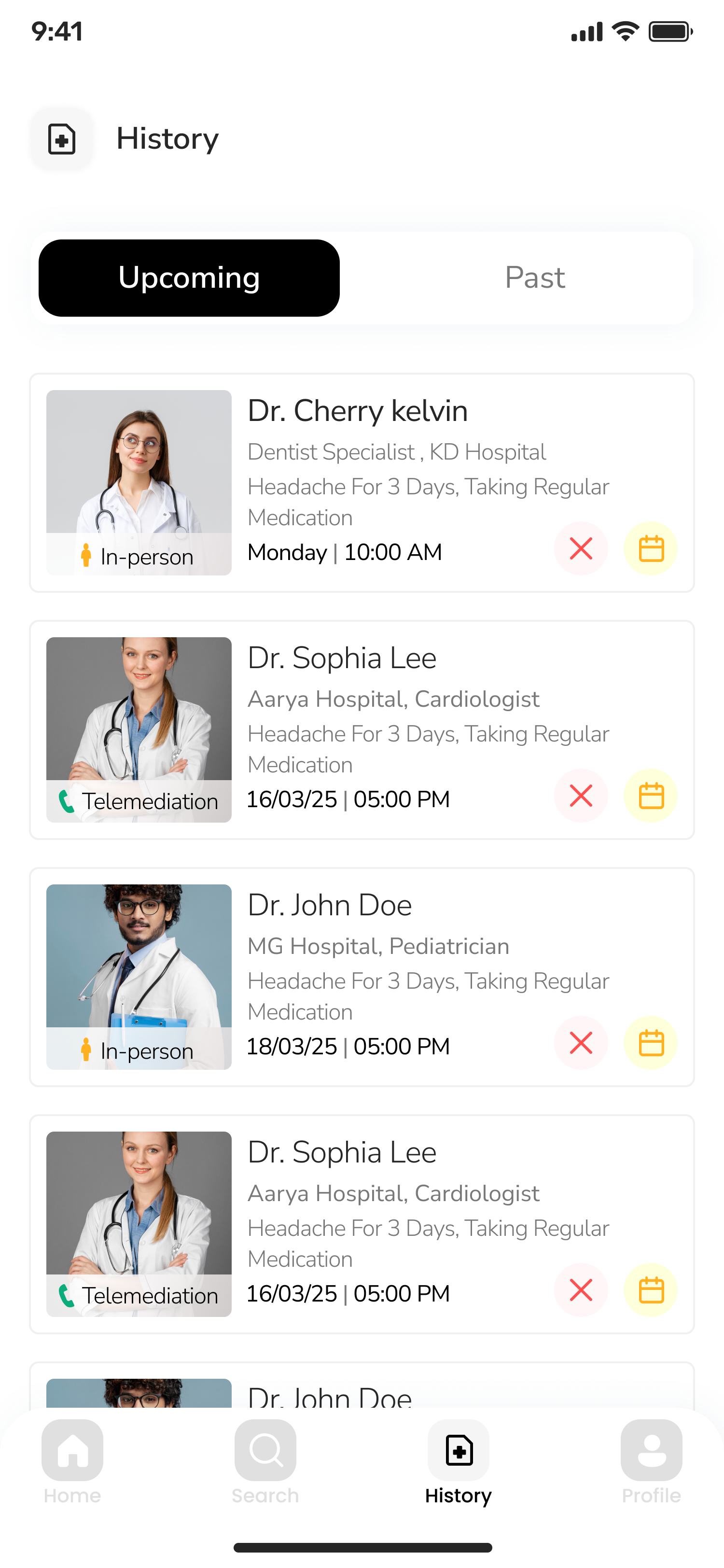This screenshot has height=1568, width=724.
Task: Reschedule Dr. John Doe's 18/03/25 appointment
Action: [x=650, y=1043]
